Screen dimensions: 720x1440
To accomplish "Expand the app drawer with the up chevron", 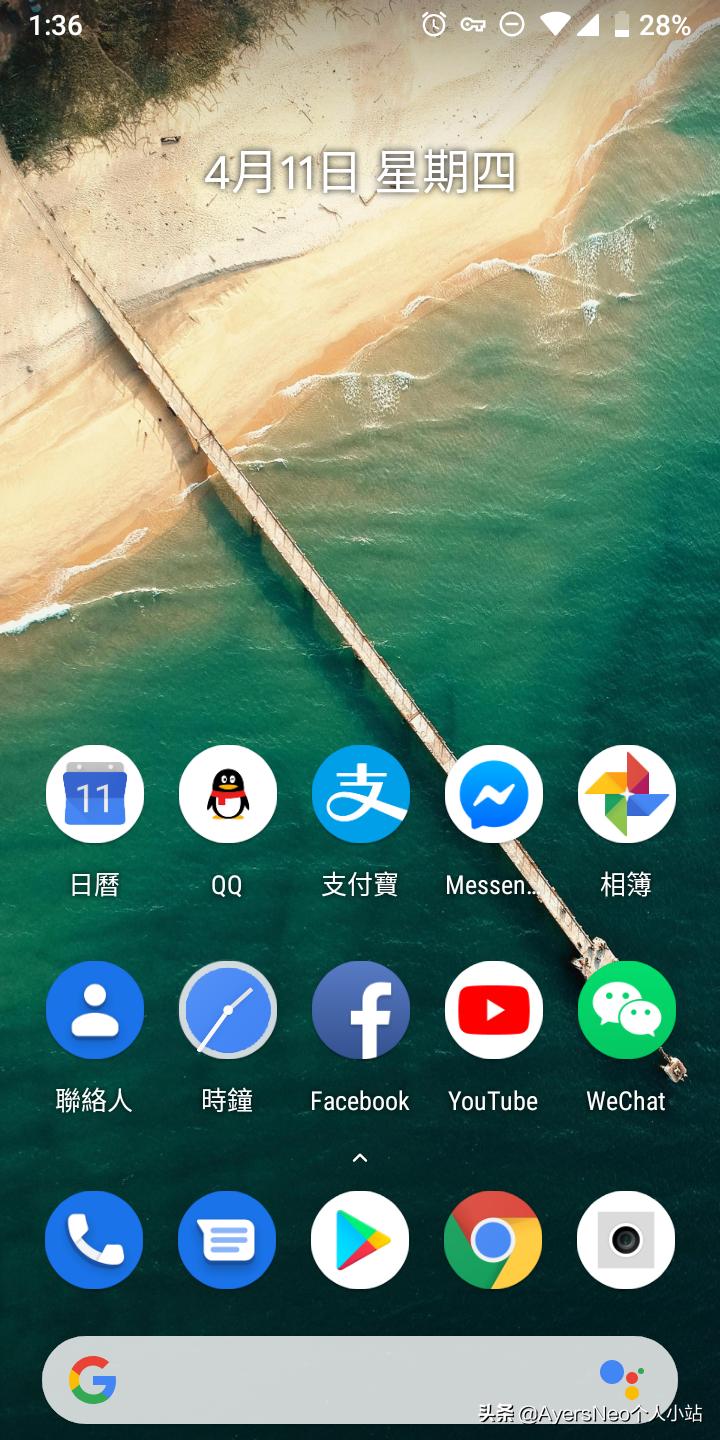I will point(360,1157).
